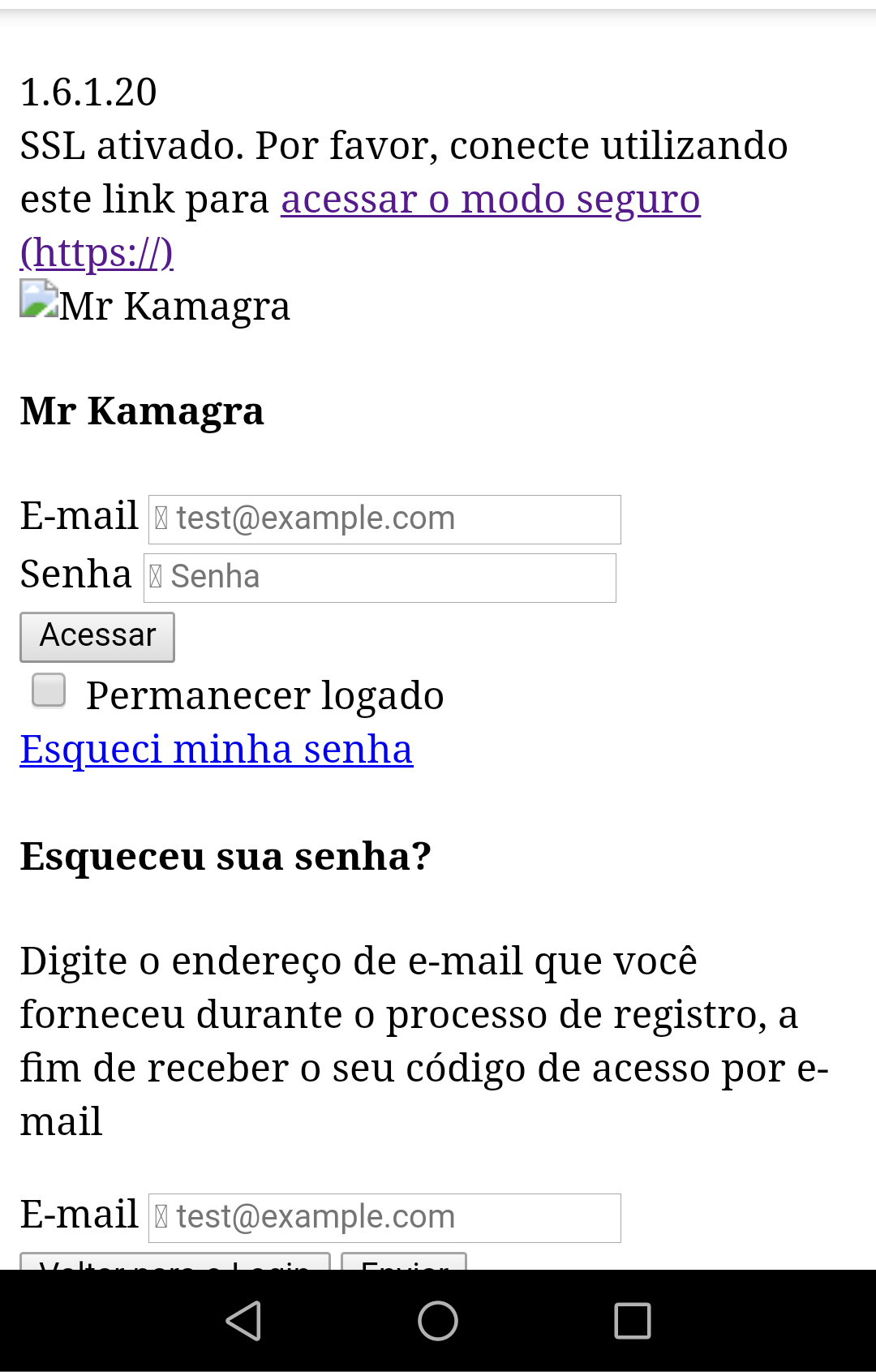Check the Permanecer logado box

[x=49, y=691]
